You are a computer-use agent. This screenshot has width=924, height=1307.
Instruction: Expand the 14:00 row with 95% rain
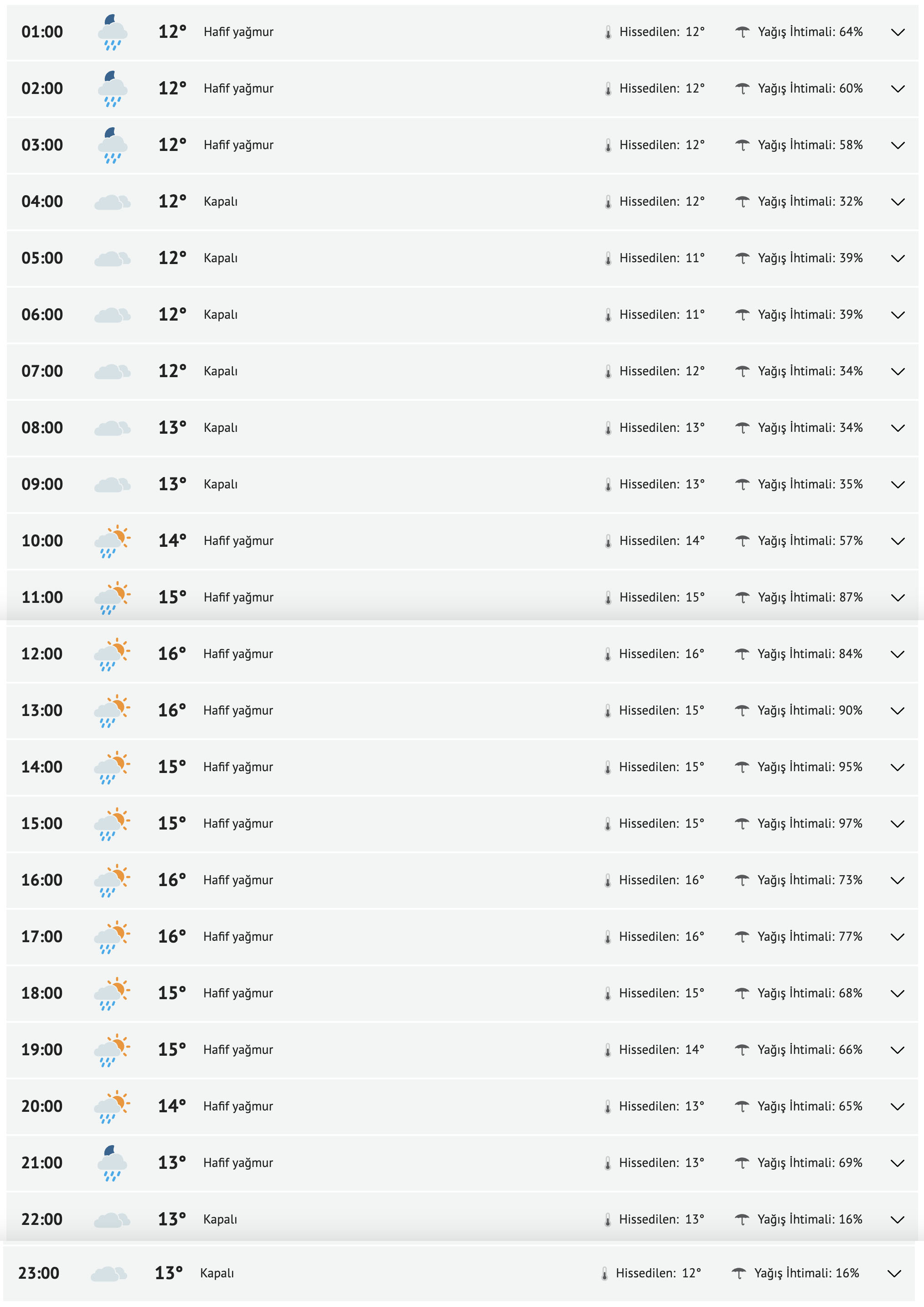pos(897,768)
